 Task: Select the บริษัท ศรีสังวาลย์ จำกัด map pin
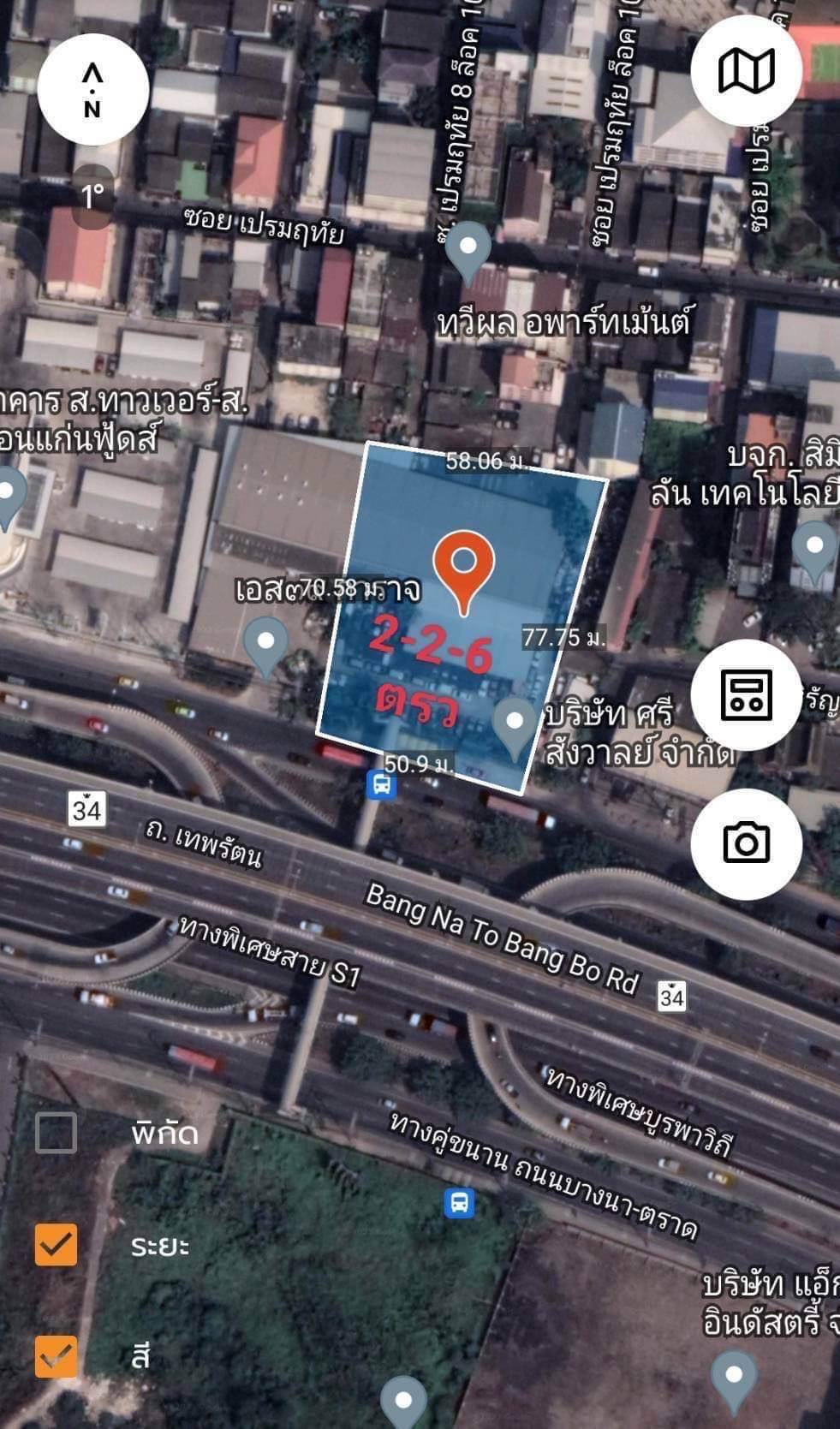(x=515, y=724)
